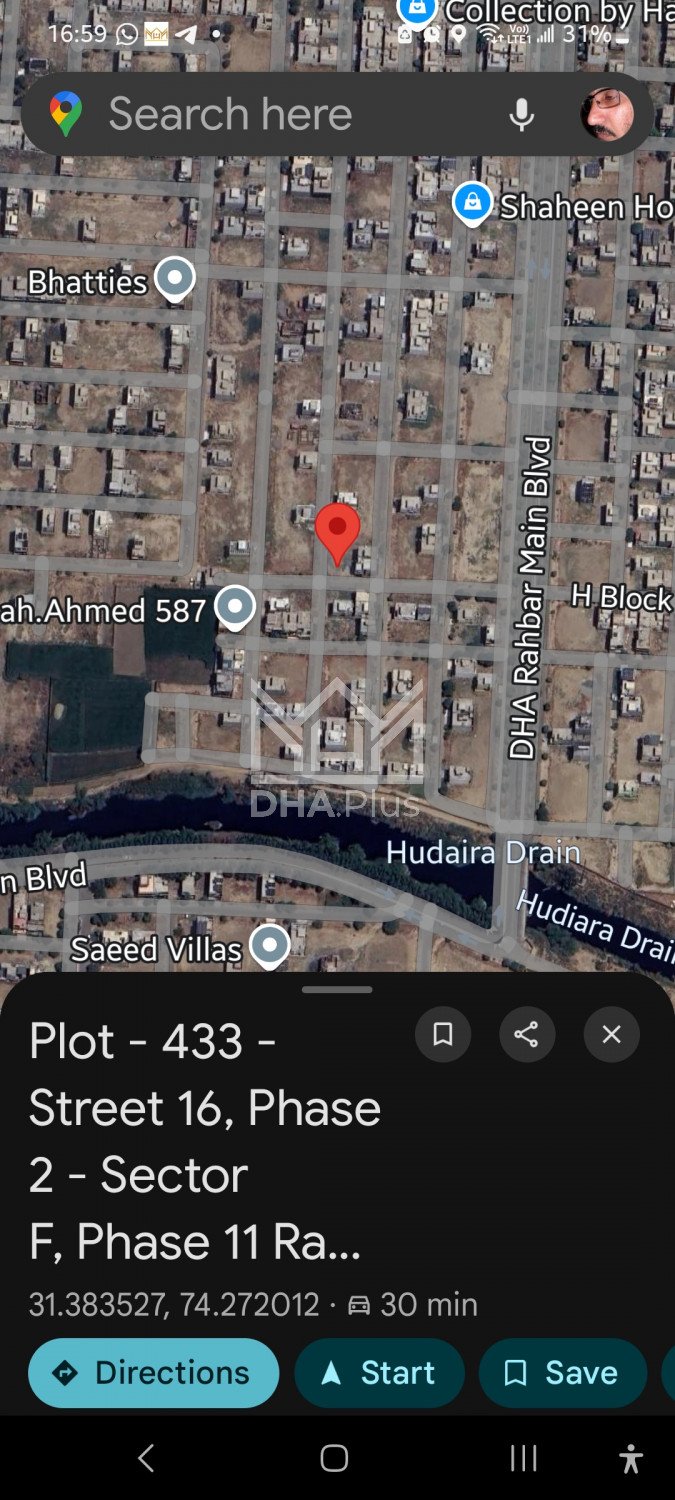Viewport: 675px width, 1500px height.
Task: Select the Ahmed 587 place marker
Action: [235, 607]
